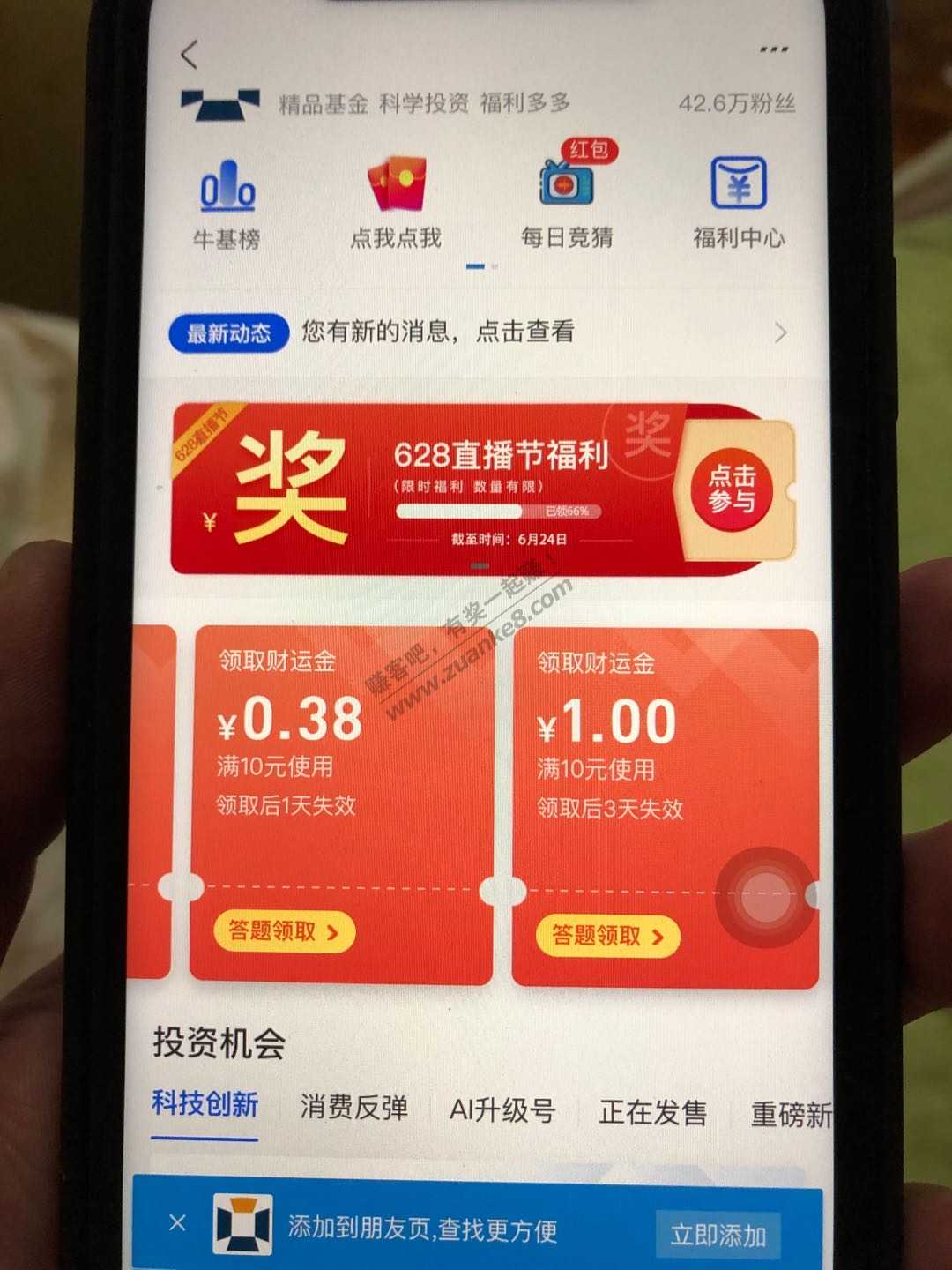Viewport: 952px width, 1270px height.
Task: Open the 正在发售 tab
Action: point(652,1113)
